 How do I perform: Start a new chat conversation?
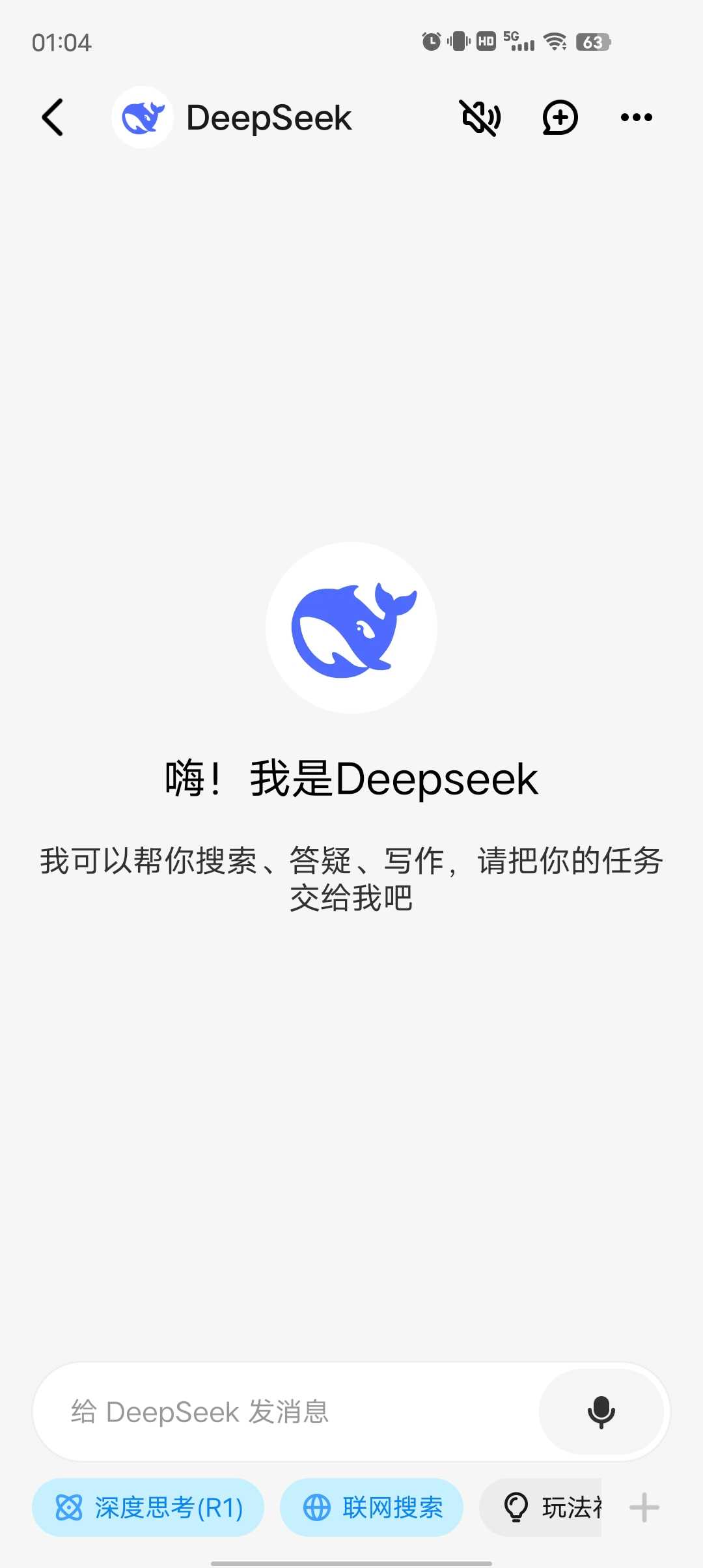tap(560, 118)
